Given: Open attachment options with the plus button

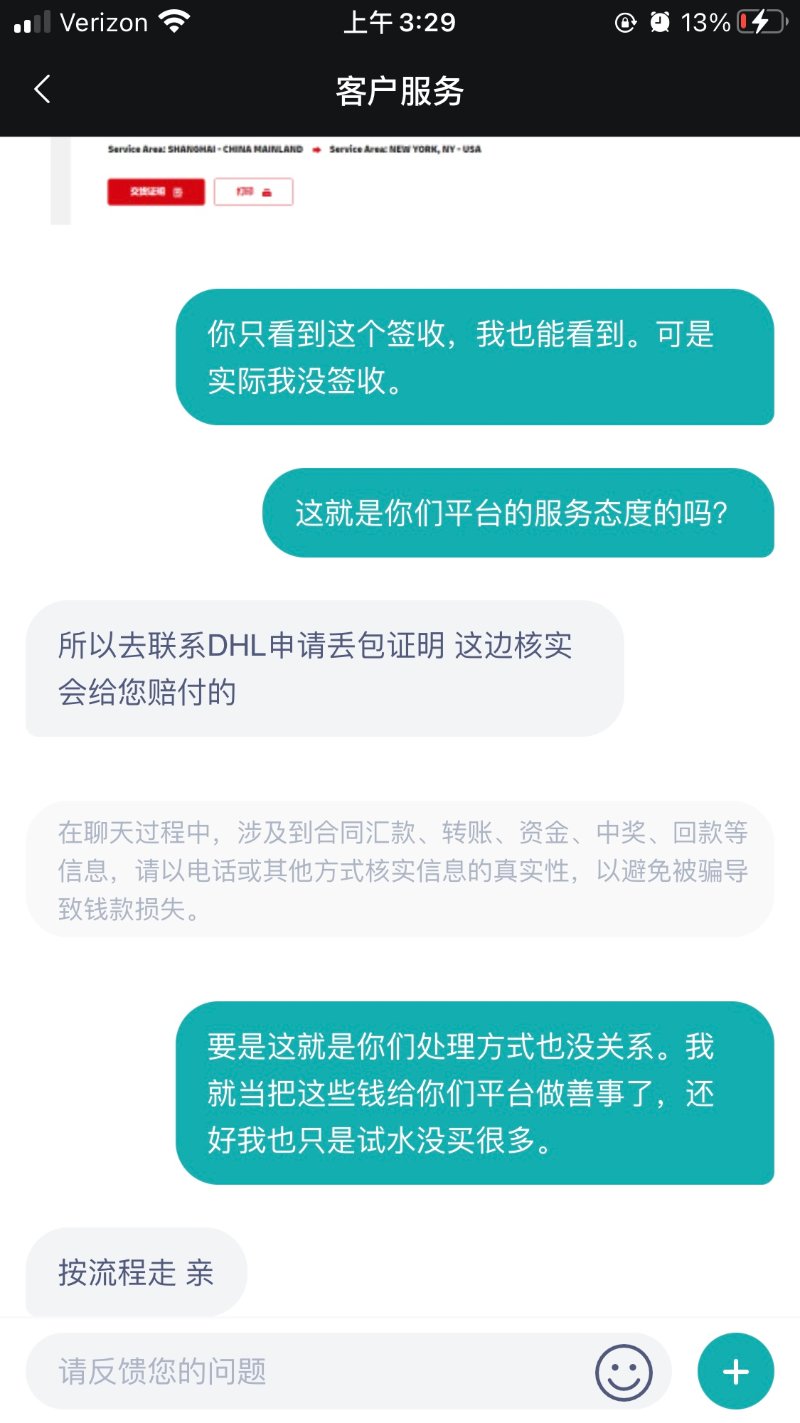Looking at the screenshot, I should click(735, 1371).
